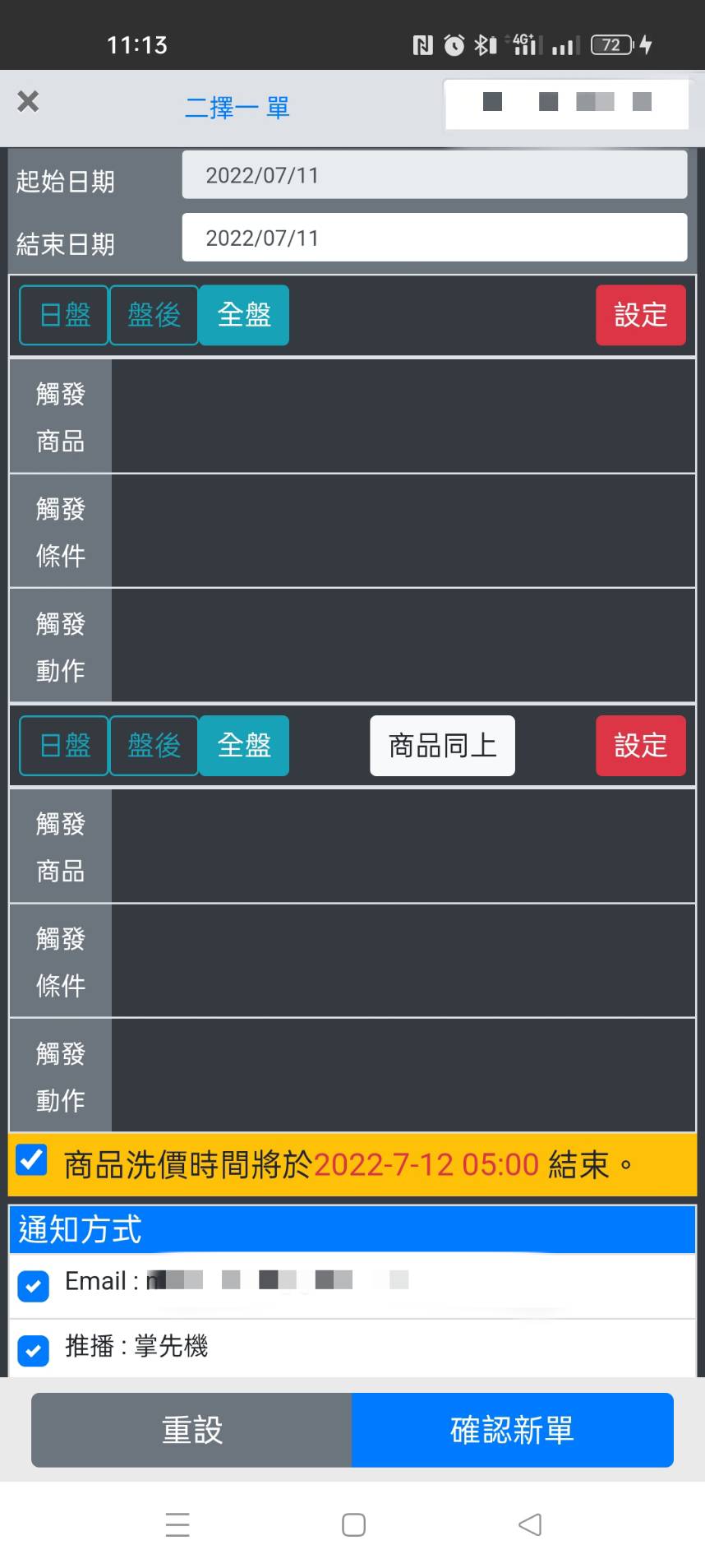Tap the 重設 button
The width and height of the screenshot is (705, 1568).
tap(191, 1430)
